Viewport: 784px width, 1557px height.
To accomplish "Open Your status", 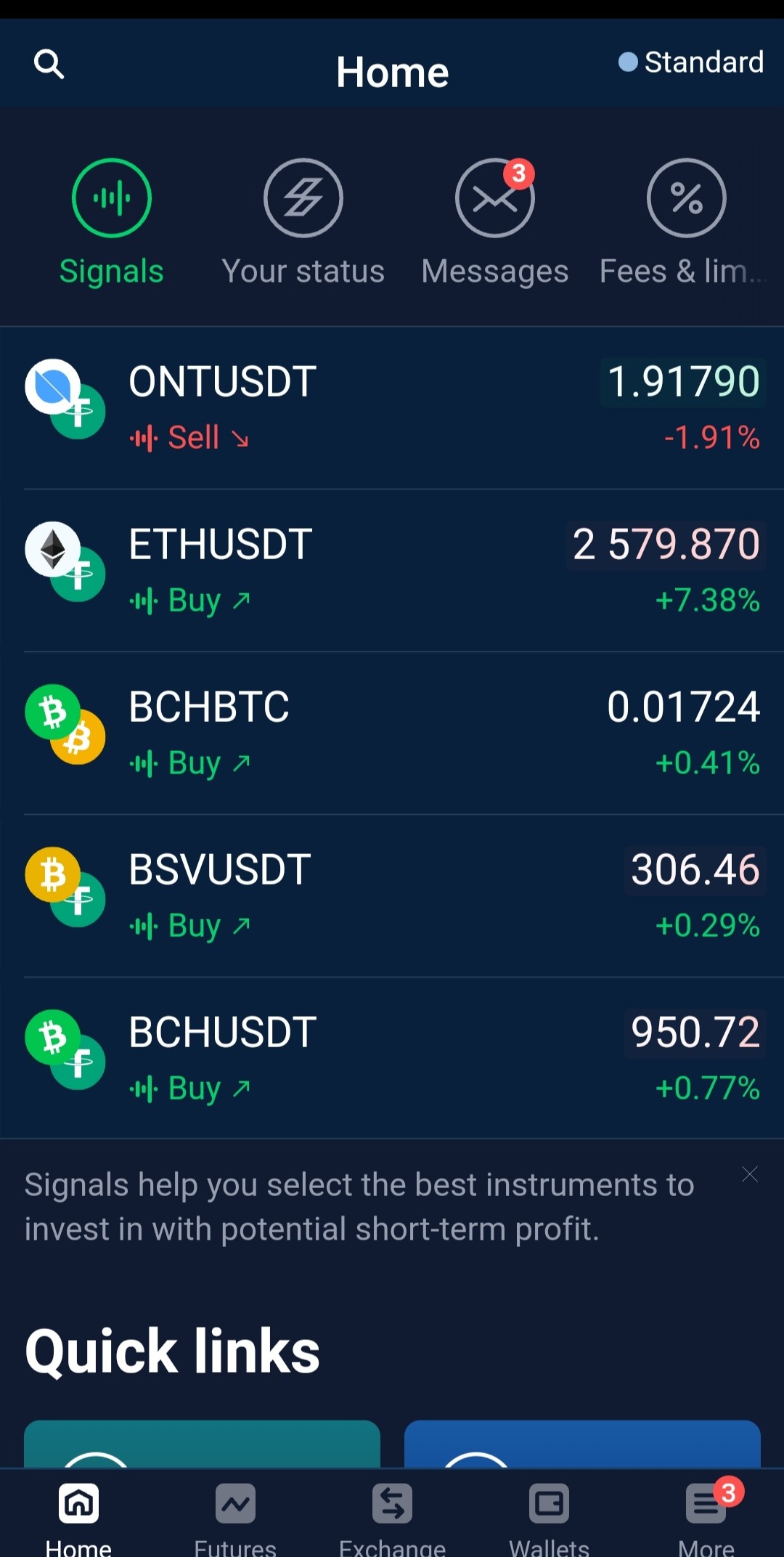I will click(303, 223).
